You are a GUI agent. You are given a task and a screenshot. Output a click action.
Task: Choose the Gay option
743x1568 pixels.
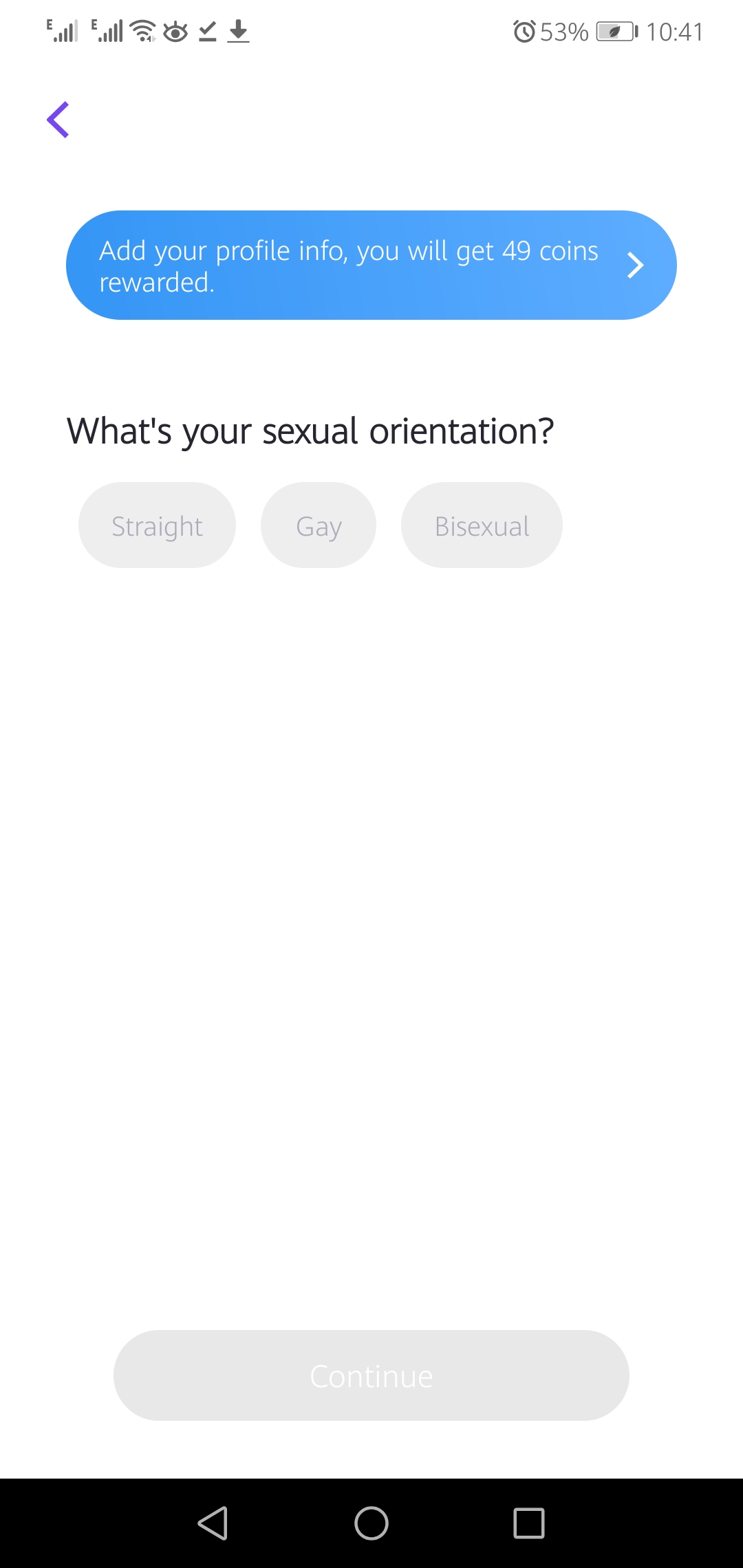tap(319, 525)
